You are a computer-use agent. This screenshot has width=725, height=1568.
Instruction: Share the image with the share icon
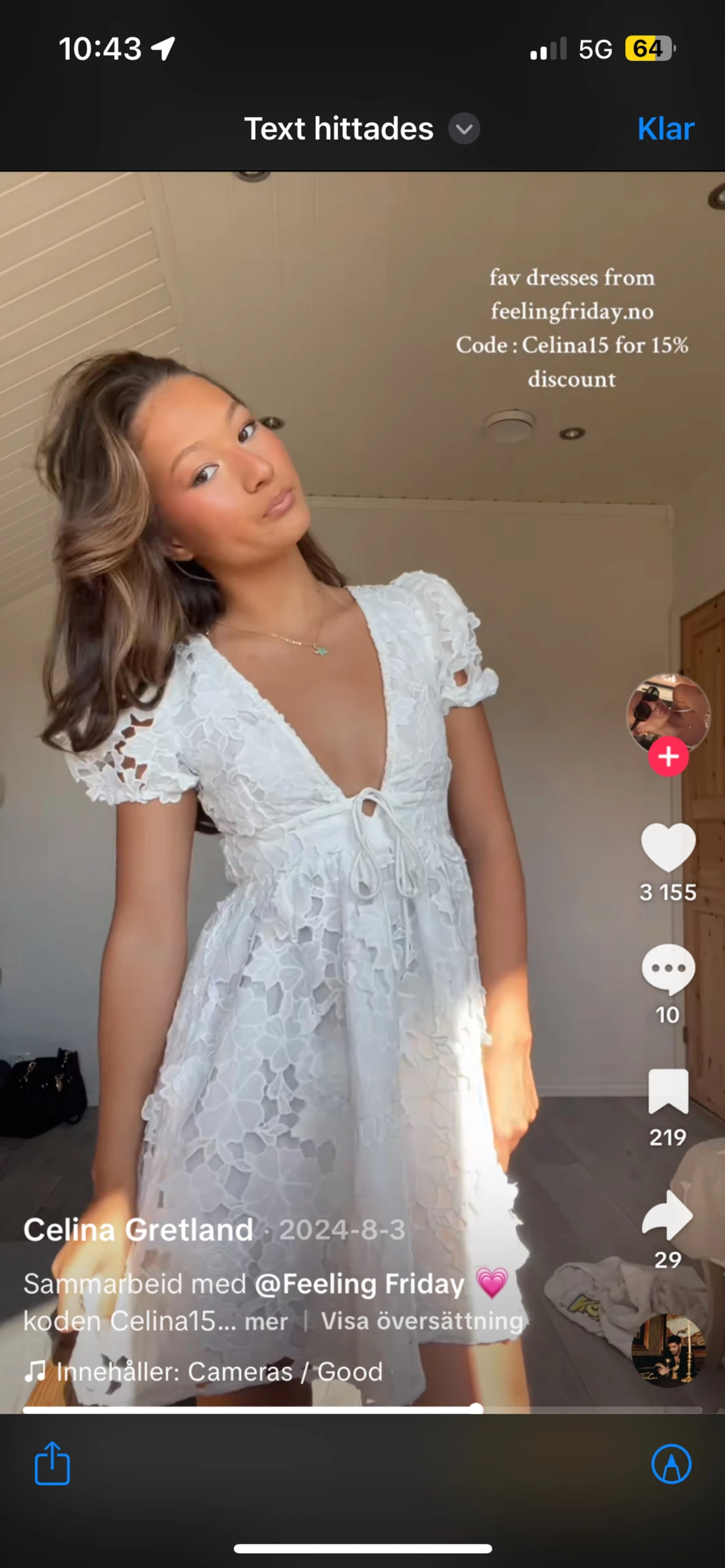[x=52, y=1463]
